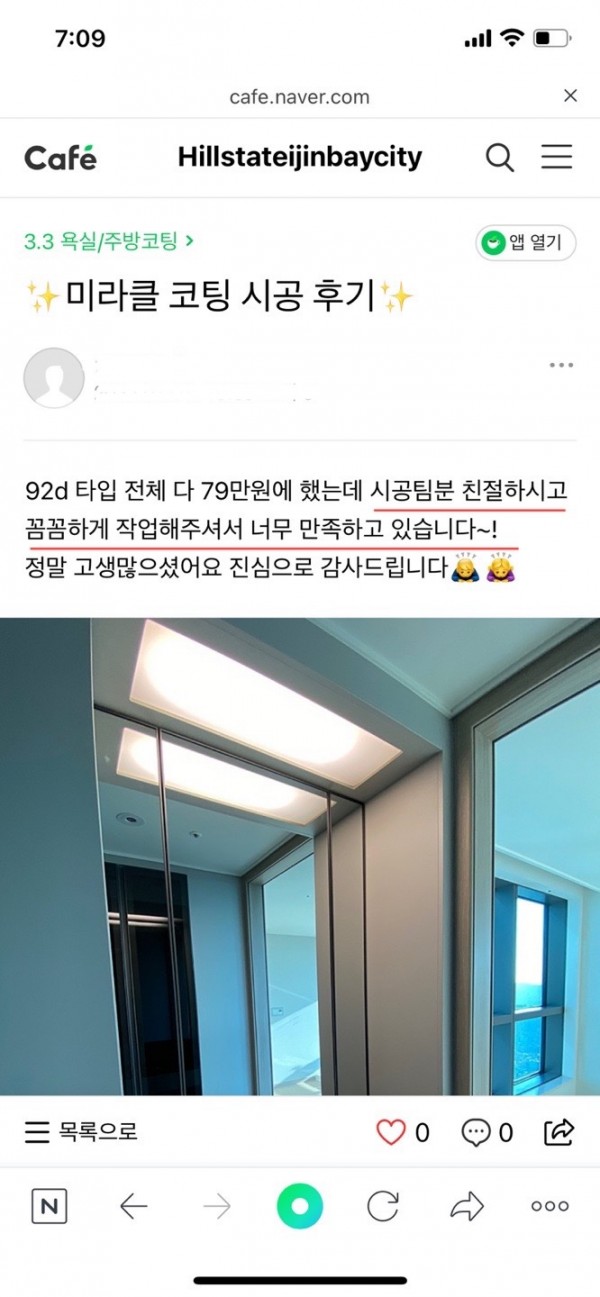Screen dimensions: 600x1297
Task: Open the comments bubble
Action: [476, 1132]
